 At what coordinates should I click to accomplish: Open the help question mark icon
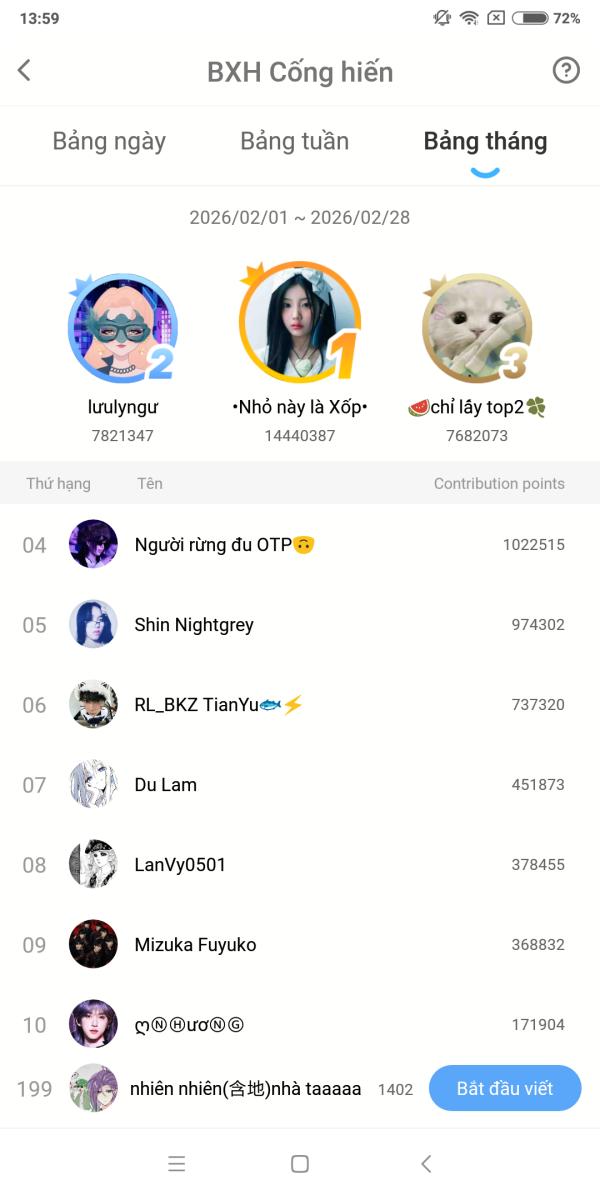coord(566,71)
